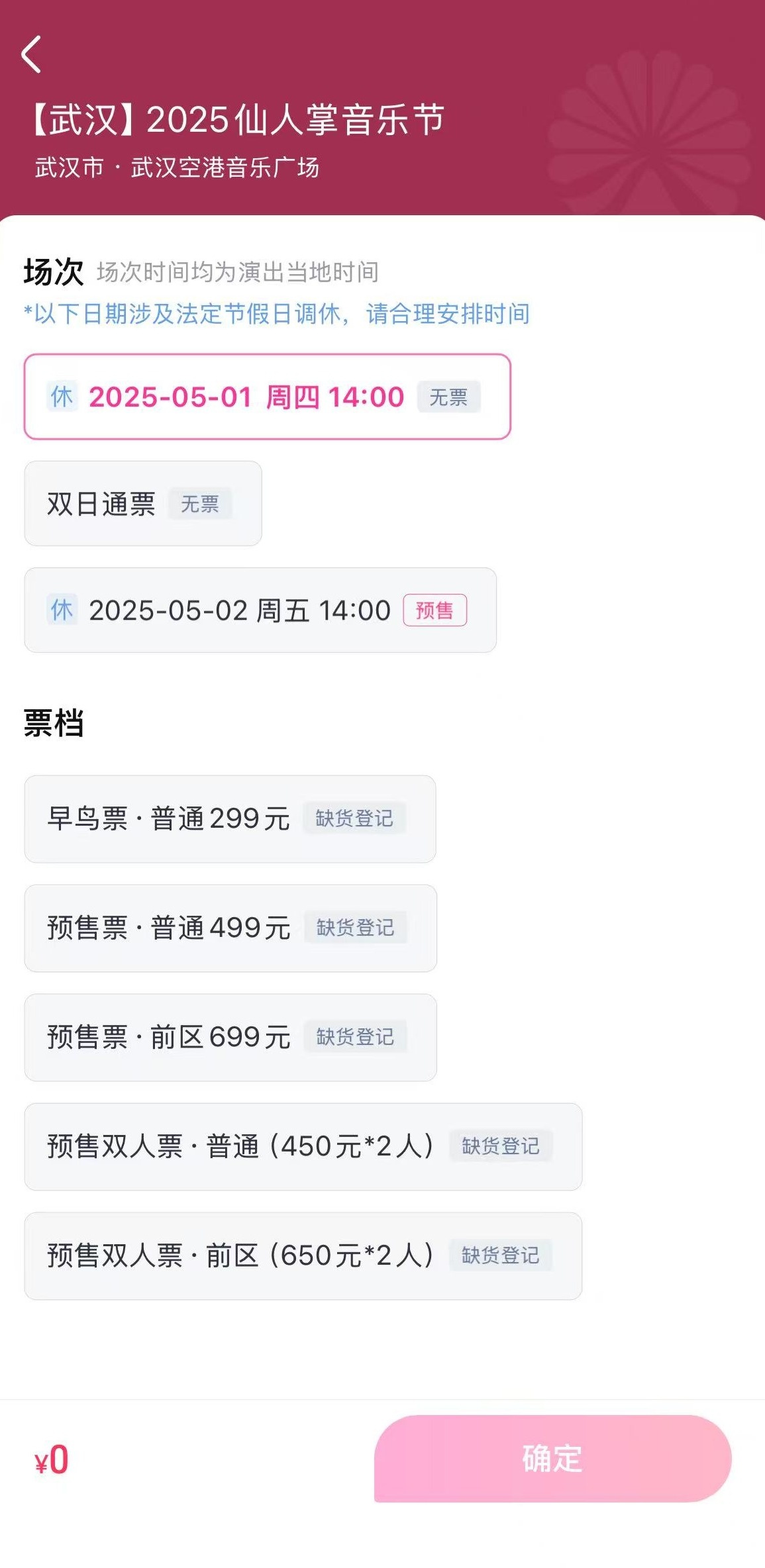Pick 预售票·普通499元 ticket tier
This screenshot has width=765, height=1568.
tap(230, 928)
